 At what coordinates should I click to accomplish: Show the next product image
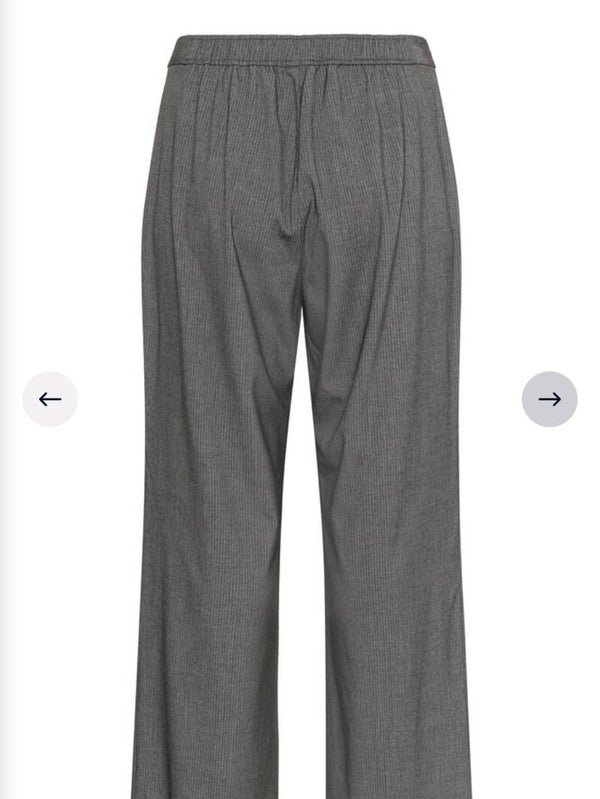tap(549, 399)
